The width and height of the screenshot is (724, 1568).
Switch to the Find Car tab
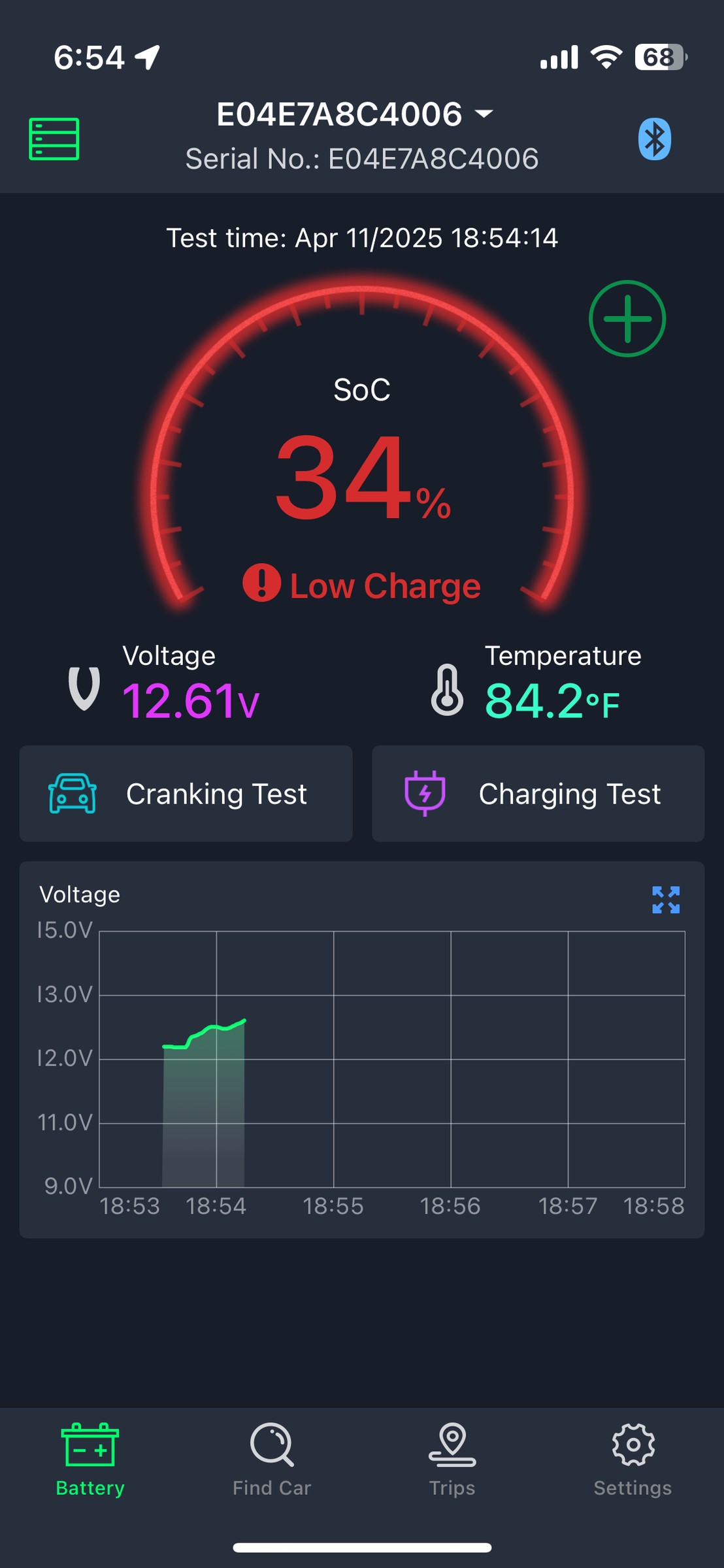pos(272,1460)
